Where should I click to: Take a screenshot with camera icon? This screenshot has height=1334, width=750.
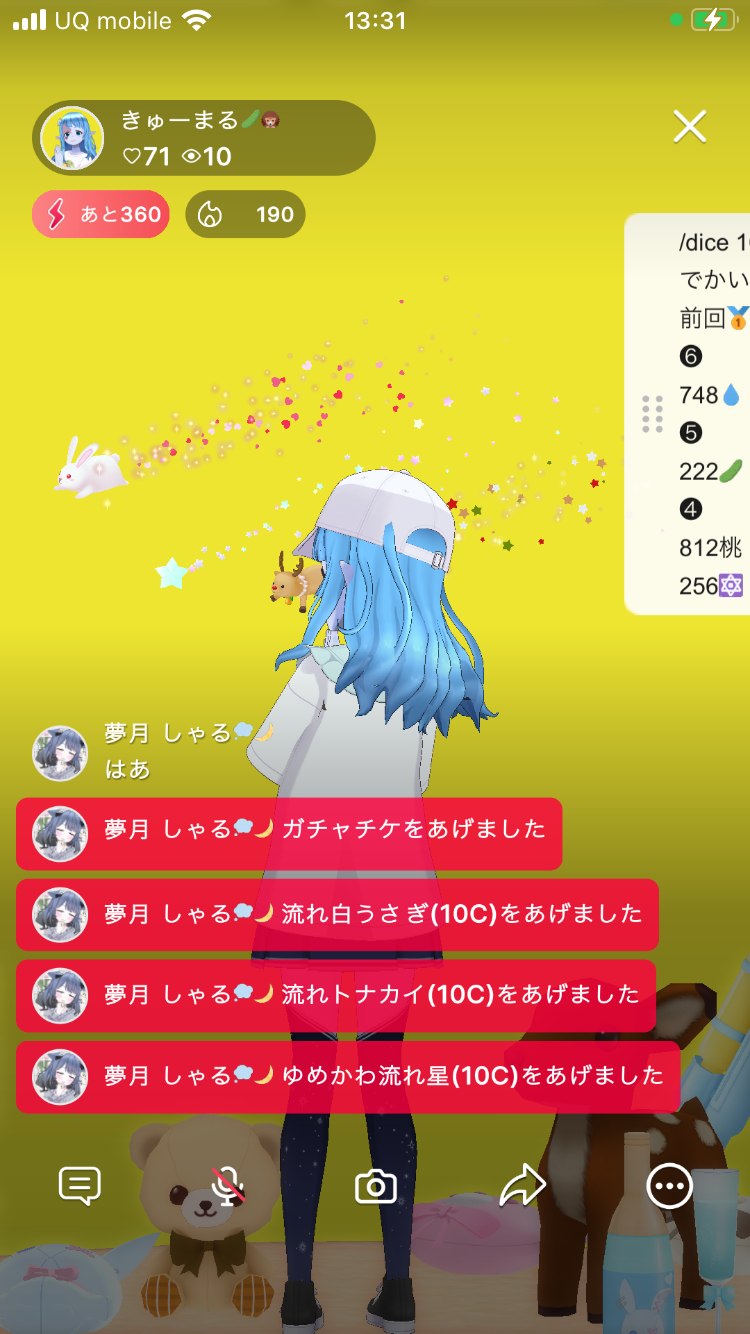[x=376, y=1187]
